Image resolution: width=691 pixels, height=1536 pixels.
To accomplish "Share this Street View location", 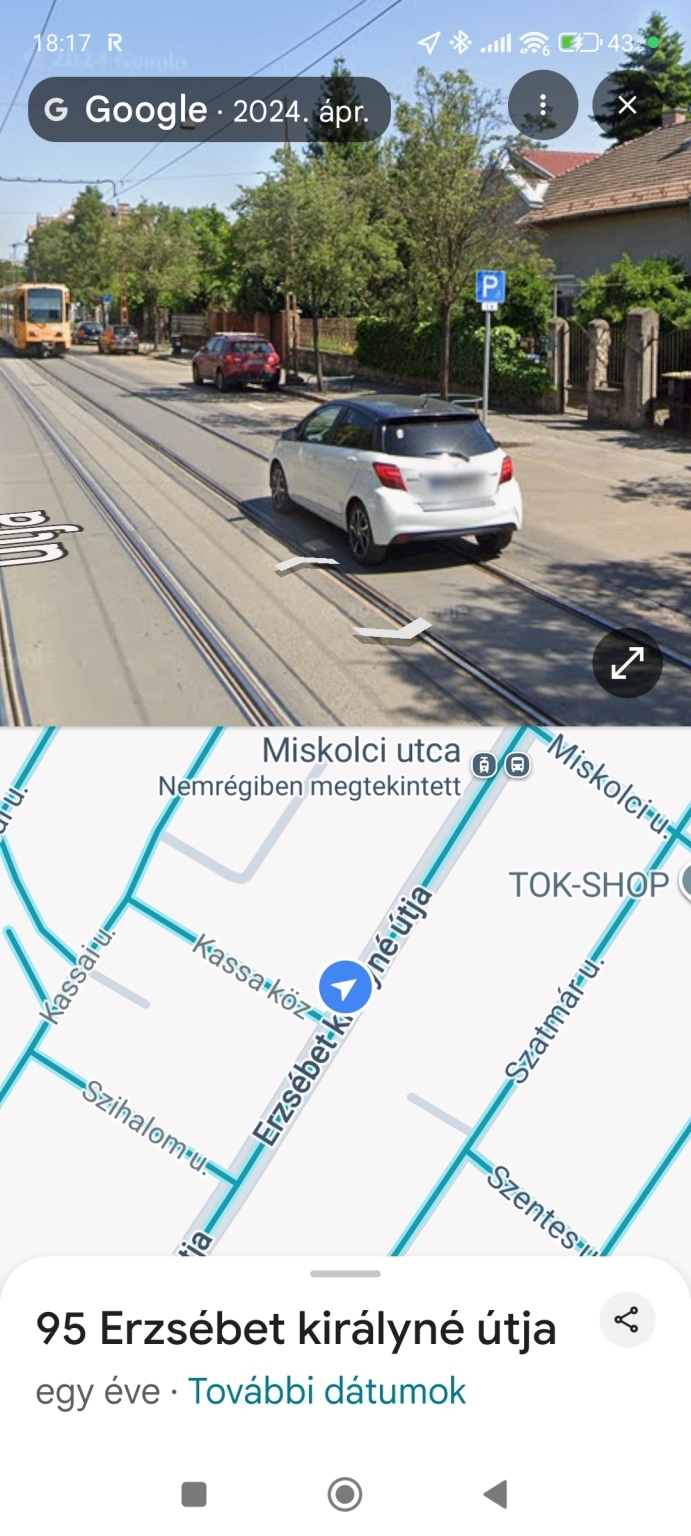I will pos(627,1320).
